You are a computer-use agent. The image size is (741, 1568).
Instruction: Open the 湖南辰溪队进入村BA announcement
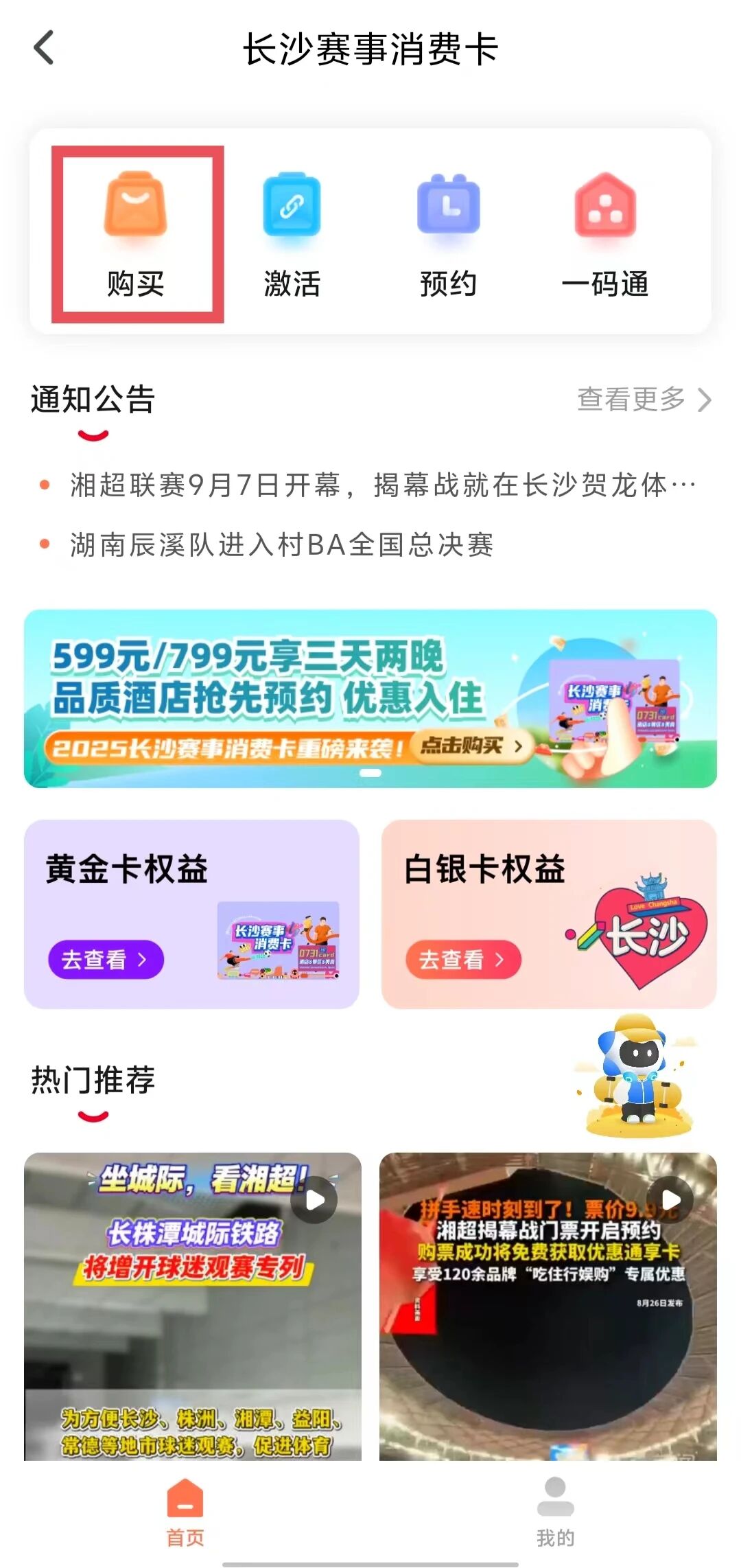tap(281, 545)
